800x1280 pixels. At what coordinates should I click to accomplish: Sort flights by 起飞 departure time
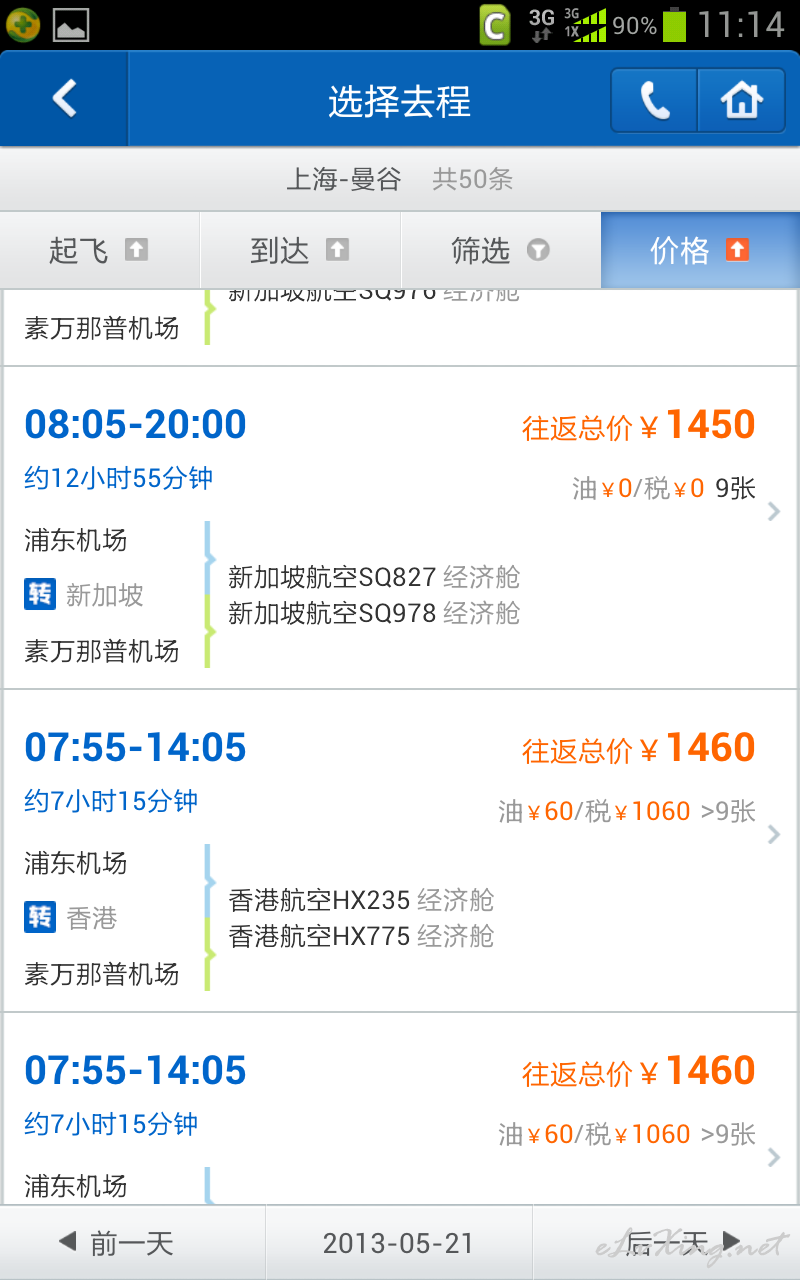tap(100, 250)
